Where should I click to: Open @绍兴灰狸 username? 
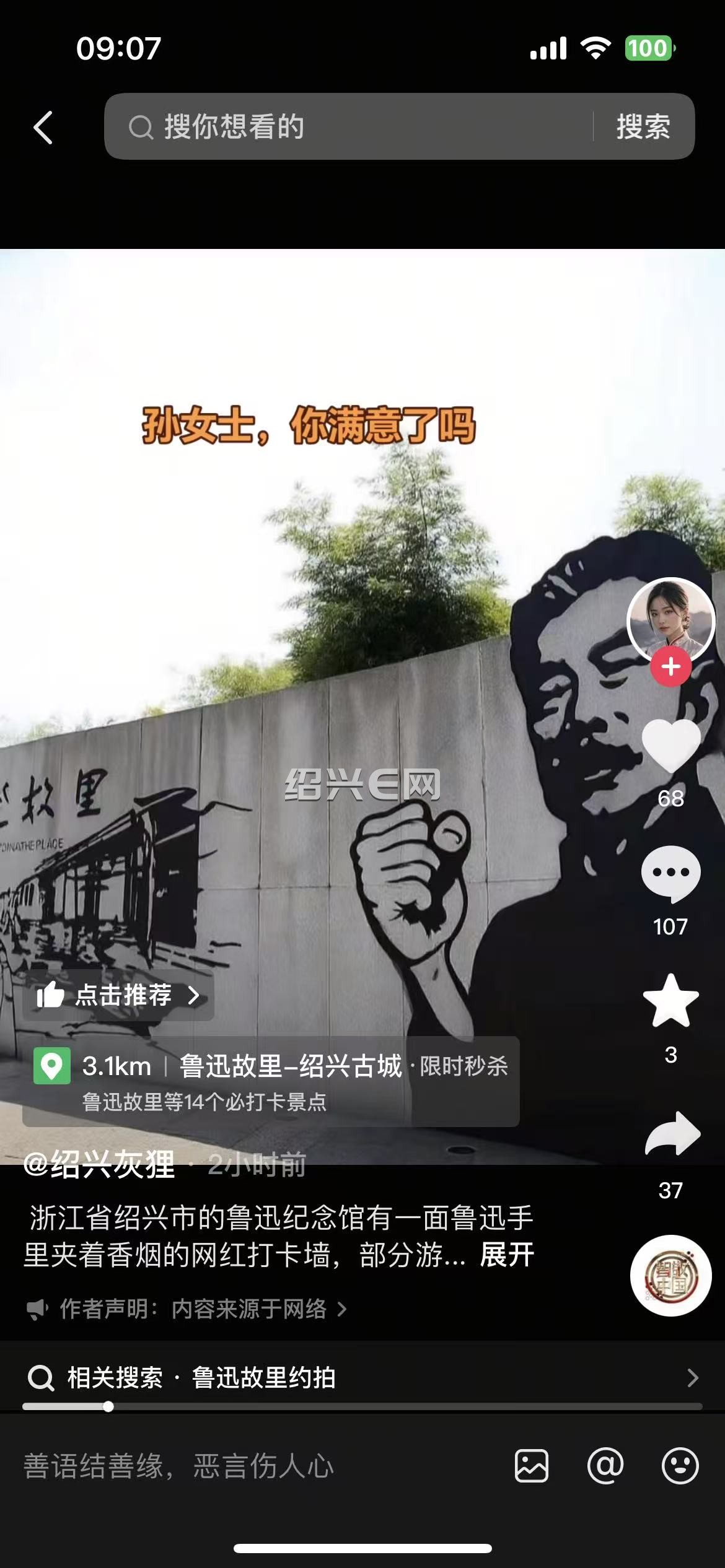click(x=99, y=1164)
